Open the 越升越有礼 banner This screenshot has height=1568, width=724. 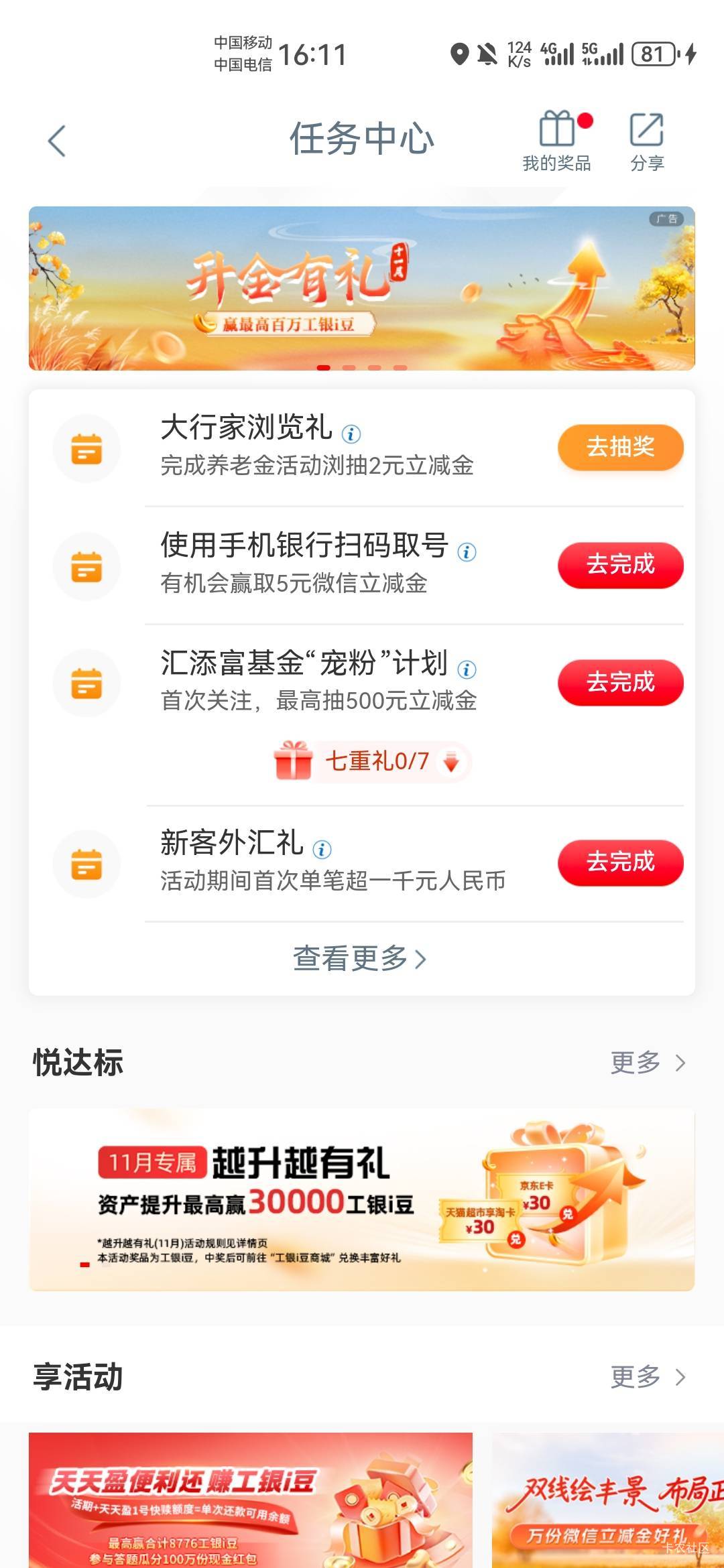pos(361,1199)
